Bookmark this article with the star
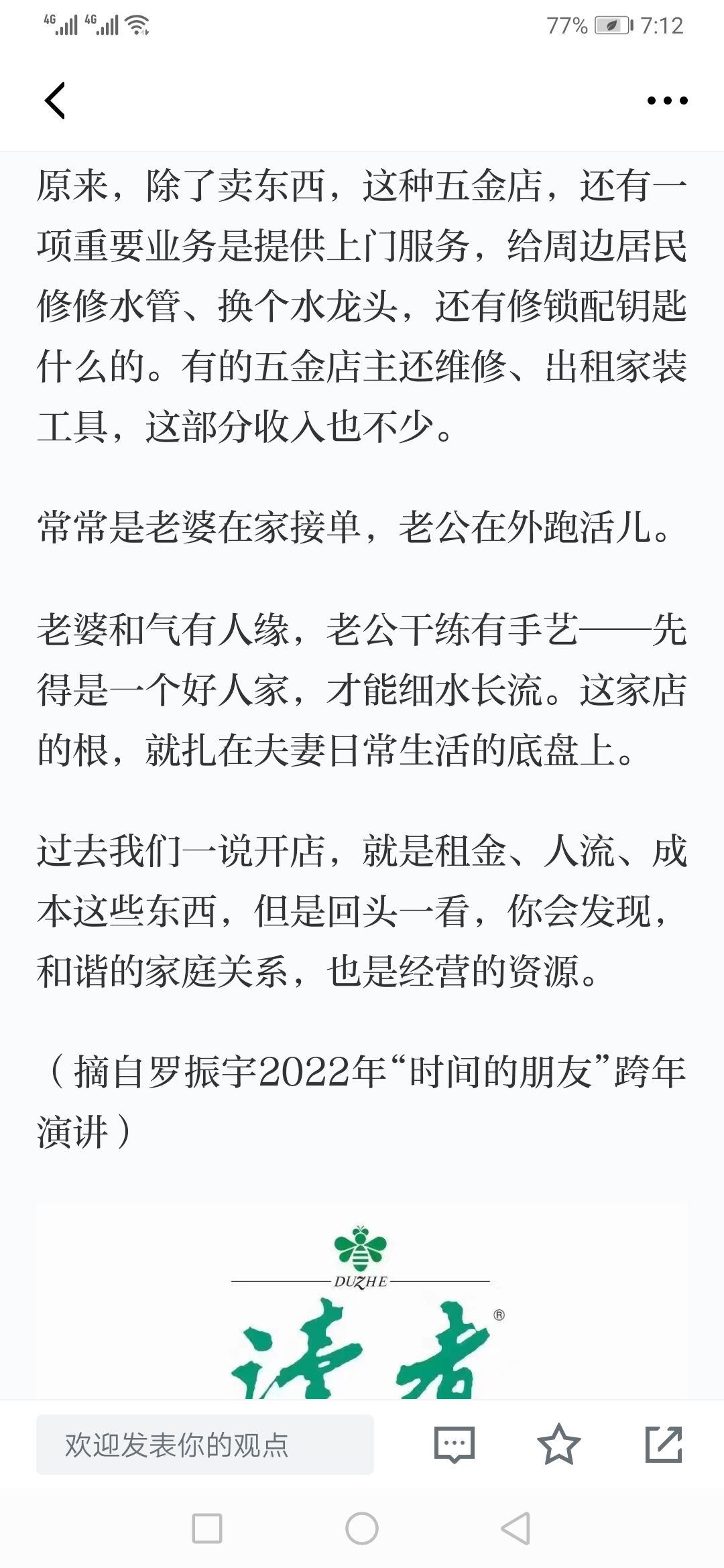 (558, 1445)
